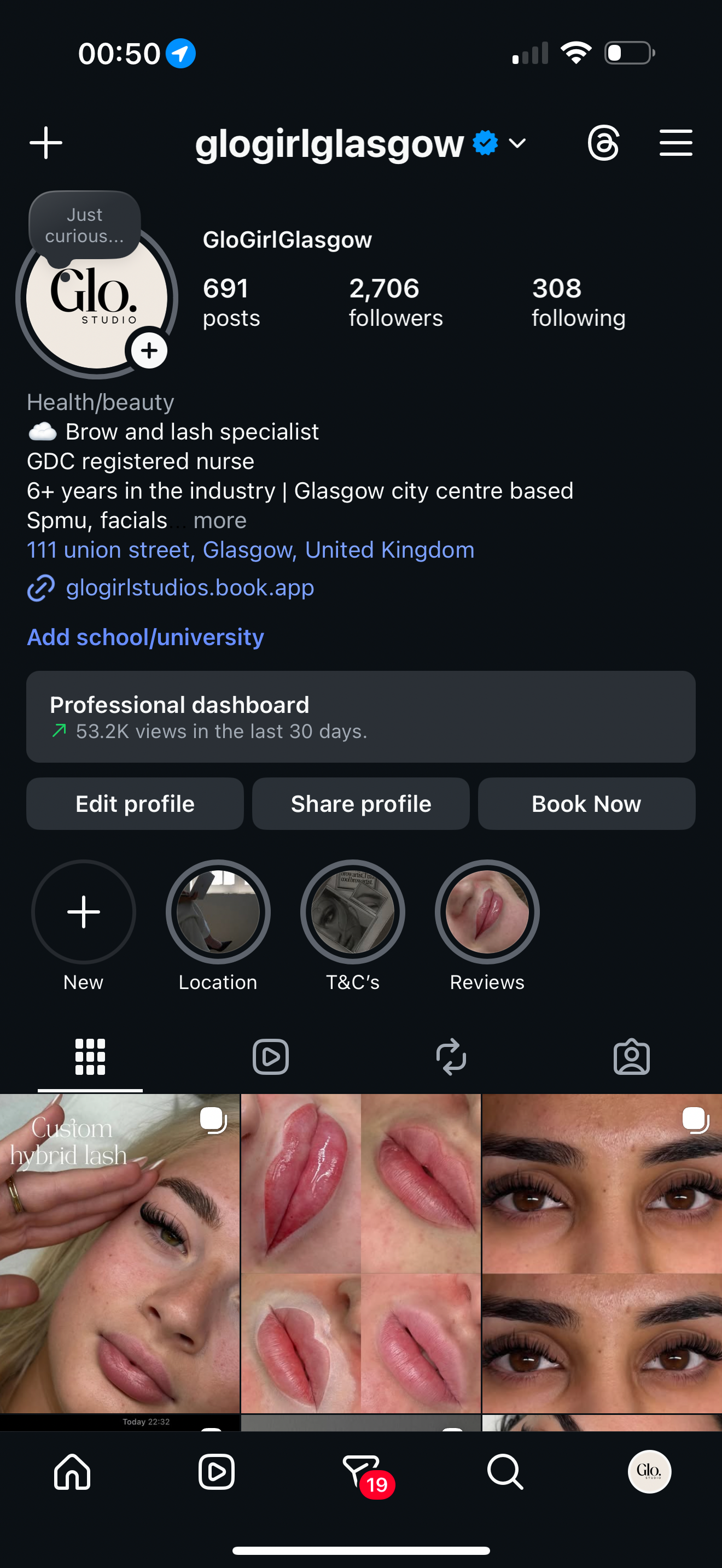Tap Edit profile
Image resolution: width=722 pixels, height=1568 pixels.
coord(135,804)
